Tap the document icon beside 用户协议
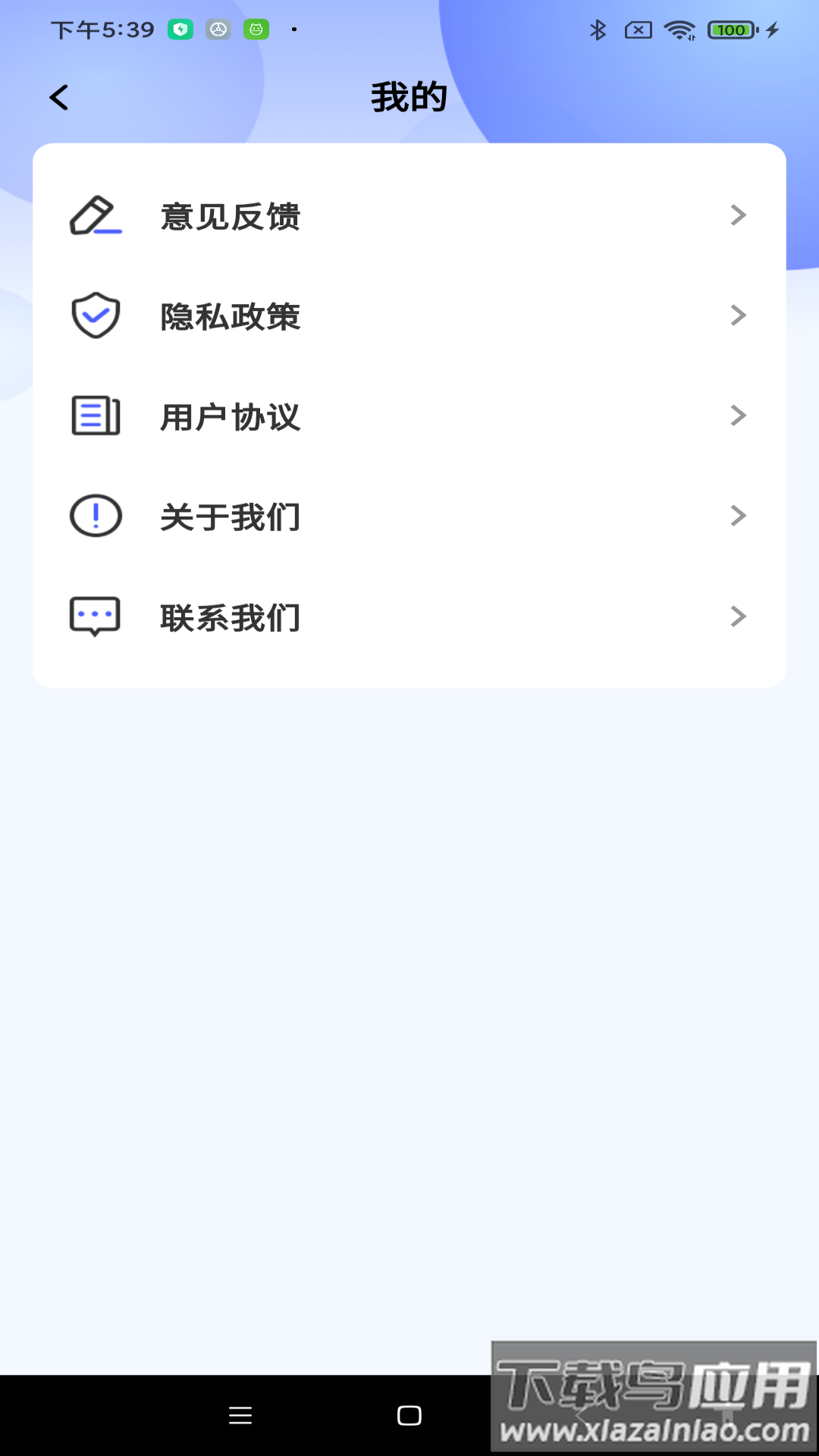This screenshot has width=819, height=1456. pyautogui.click(x=95, y=415)
